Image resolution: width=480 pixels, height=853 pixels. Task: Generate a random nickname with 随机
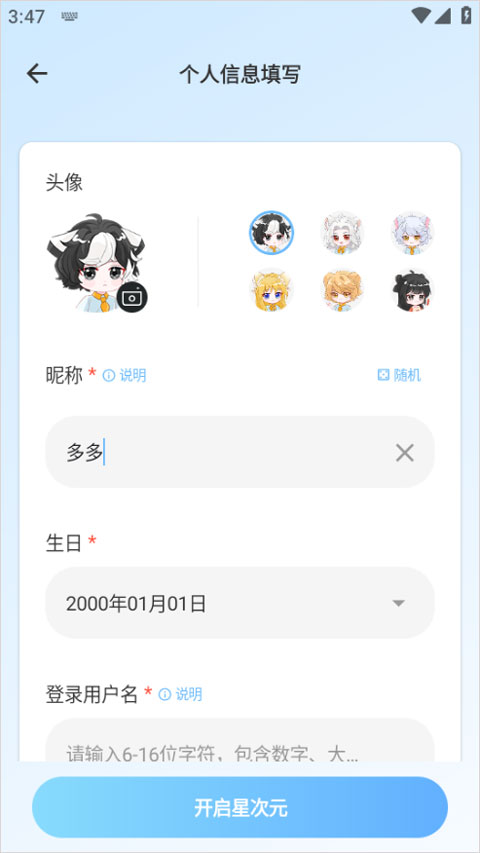coord(399,375)
